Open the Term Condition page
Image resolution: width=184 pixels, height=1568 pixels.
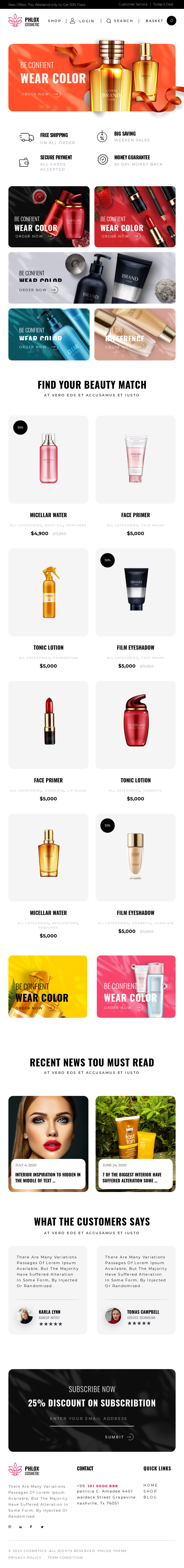point(65,1557)
